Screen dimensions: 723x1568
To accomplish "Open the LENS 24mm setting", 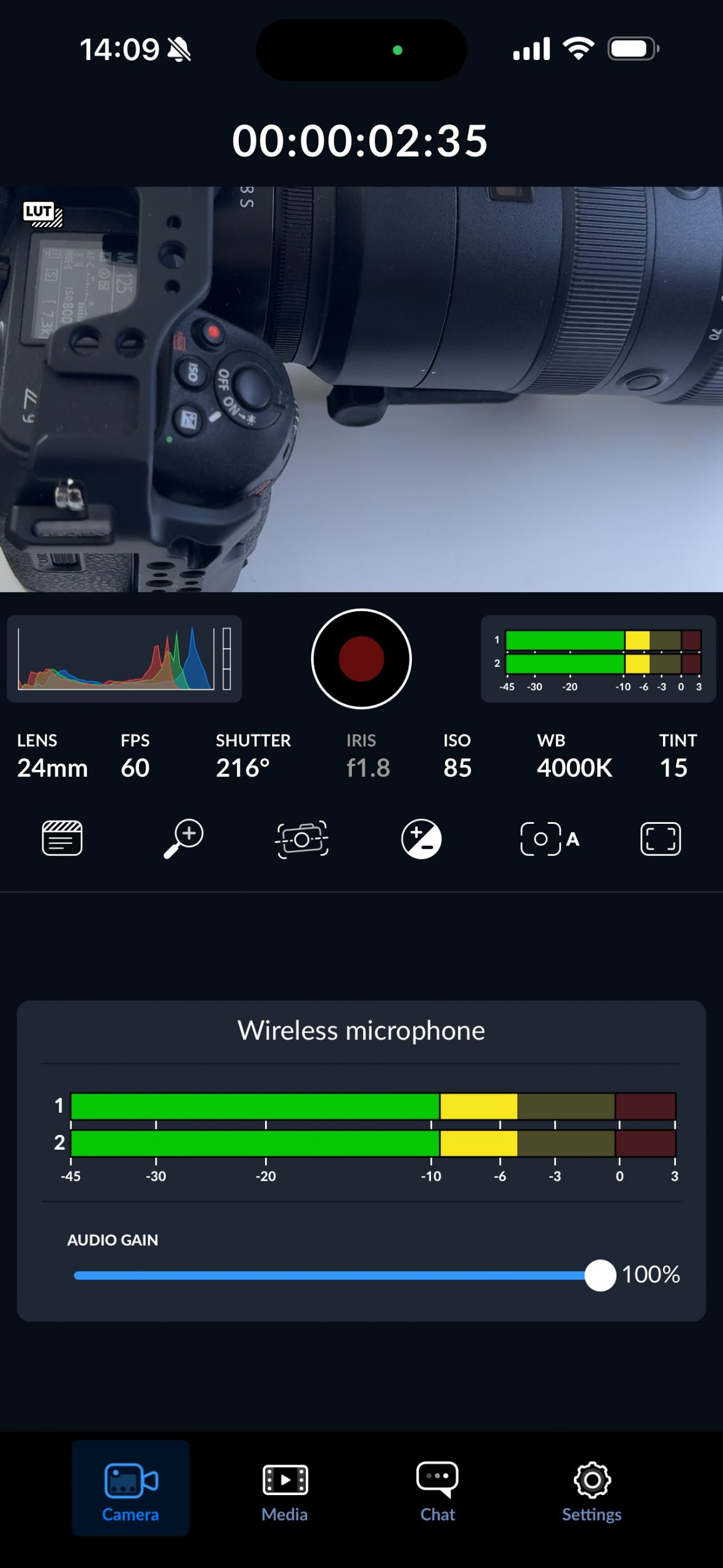I will [x=52, y=756].
